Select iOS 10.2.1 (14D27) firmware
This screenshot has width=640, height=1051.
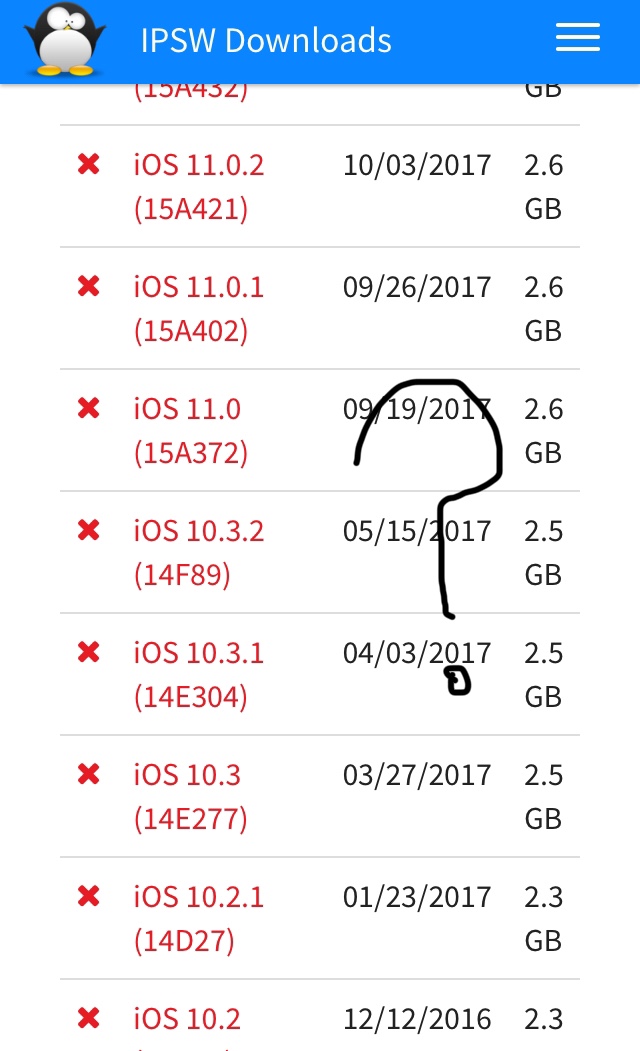click(x=198, y=918)
